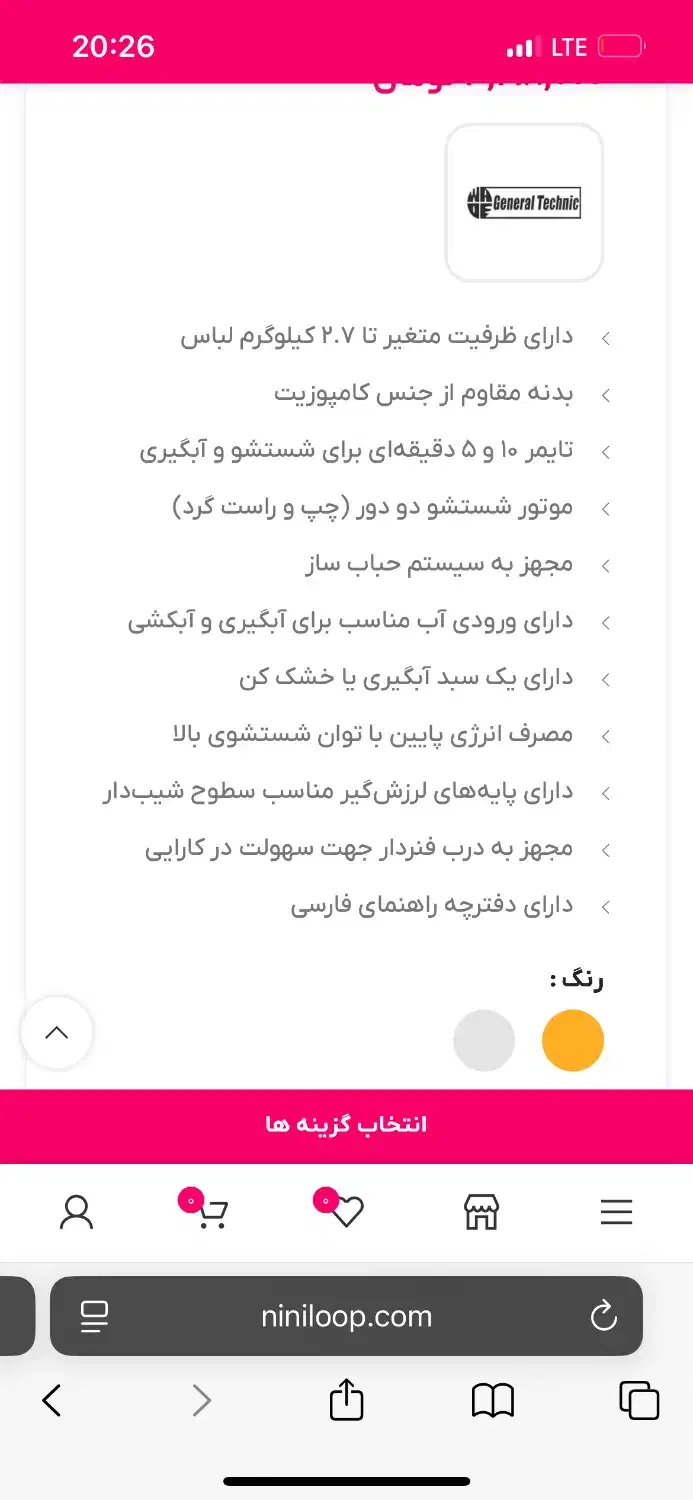Open the page menu icon in address bar
Viewport: 693px width, 1500px height.
(95, 1316)
